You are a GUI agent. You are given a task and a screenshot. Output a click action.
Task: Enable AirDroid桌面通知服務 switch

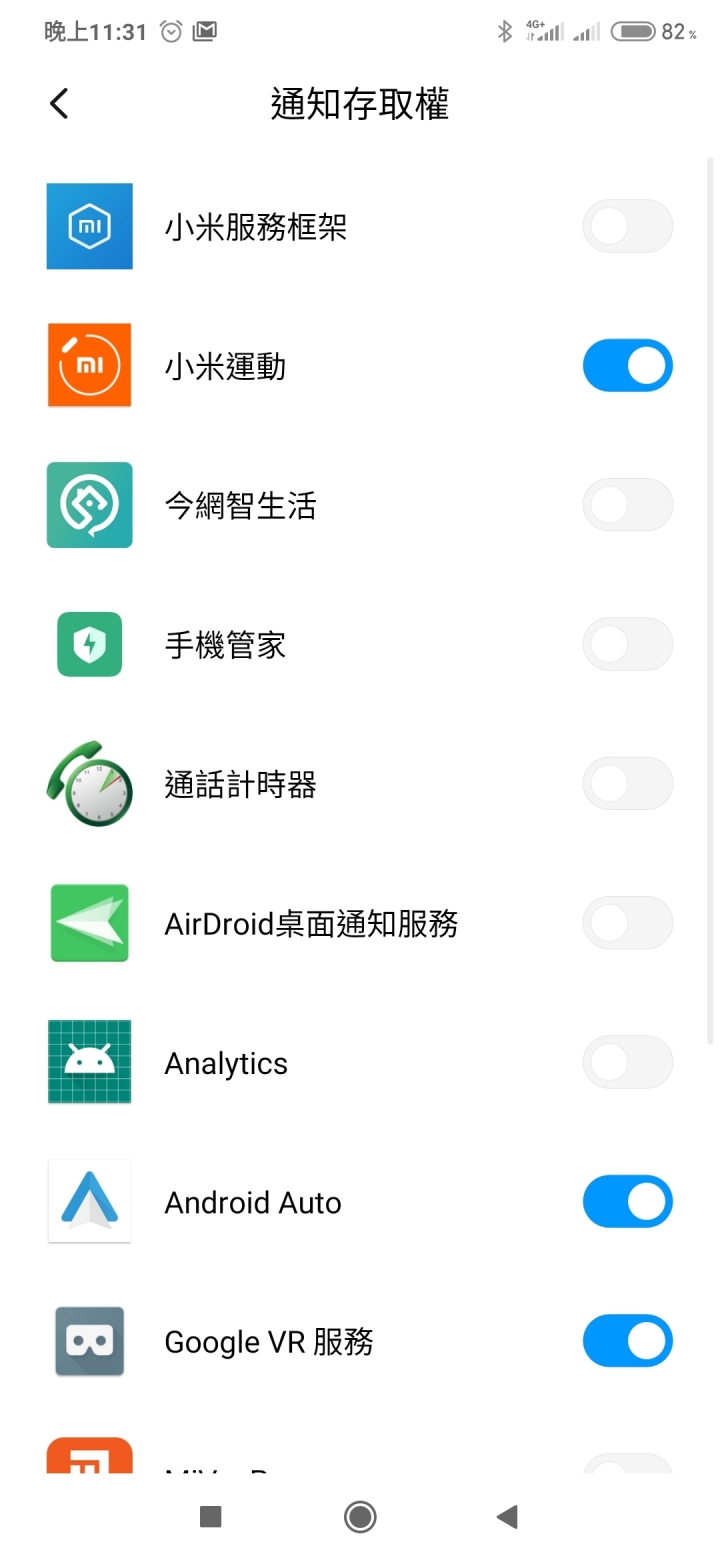(x=627, y=922)
